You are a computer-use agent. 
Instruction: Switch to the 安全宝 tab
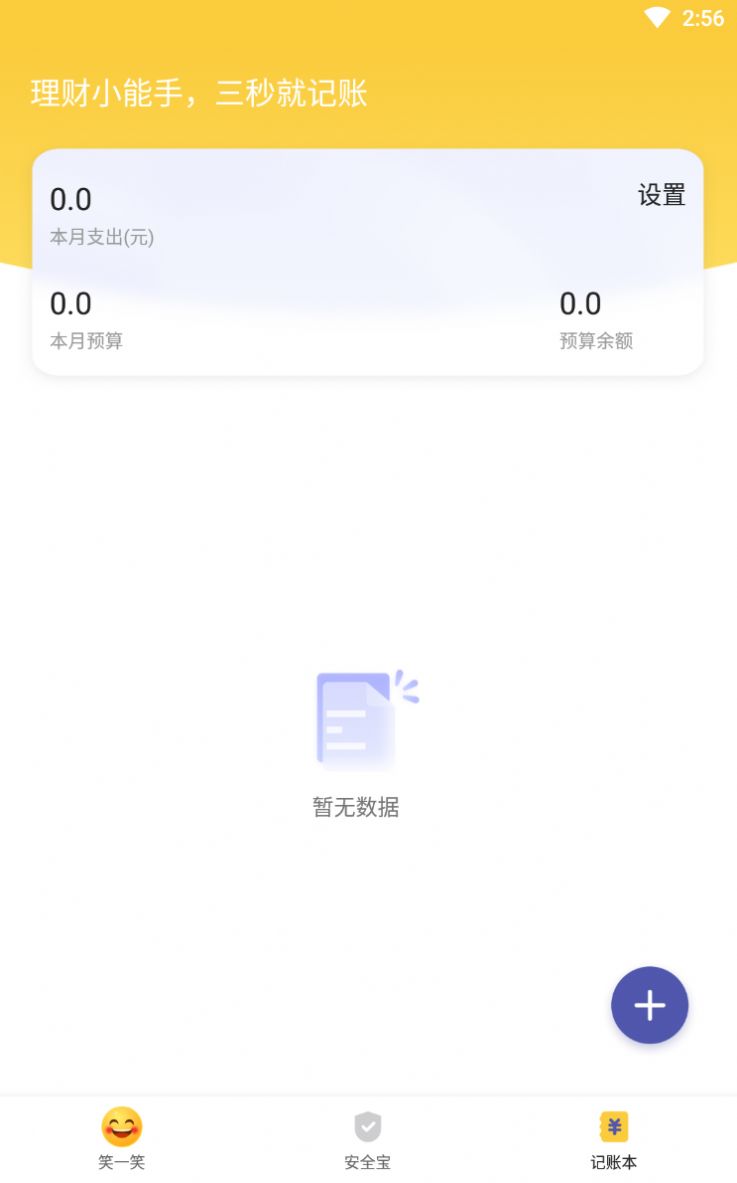(x=368, y=1140)
